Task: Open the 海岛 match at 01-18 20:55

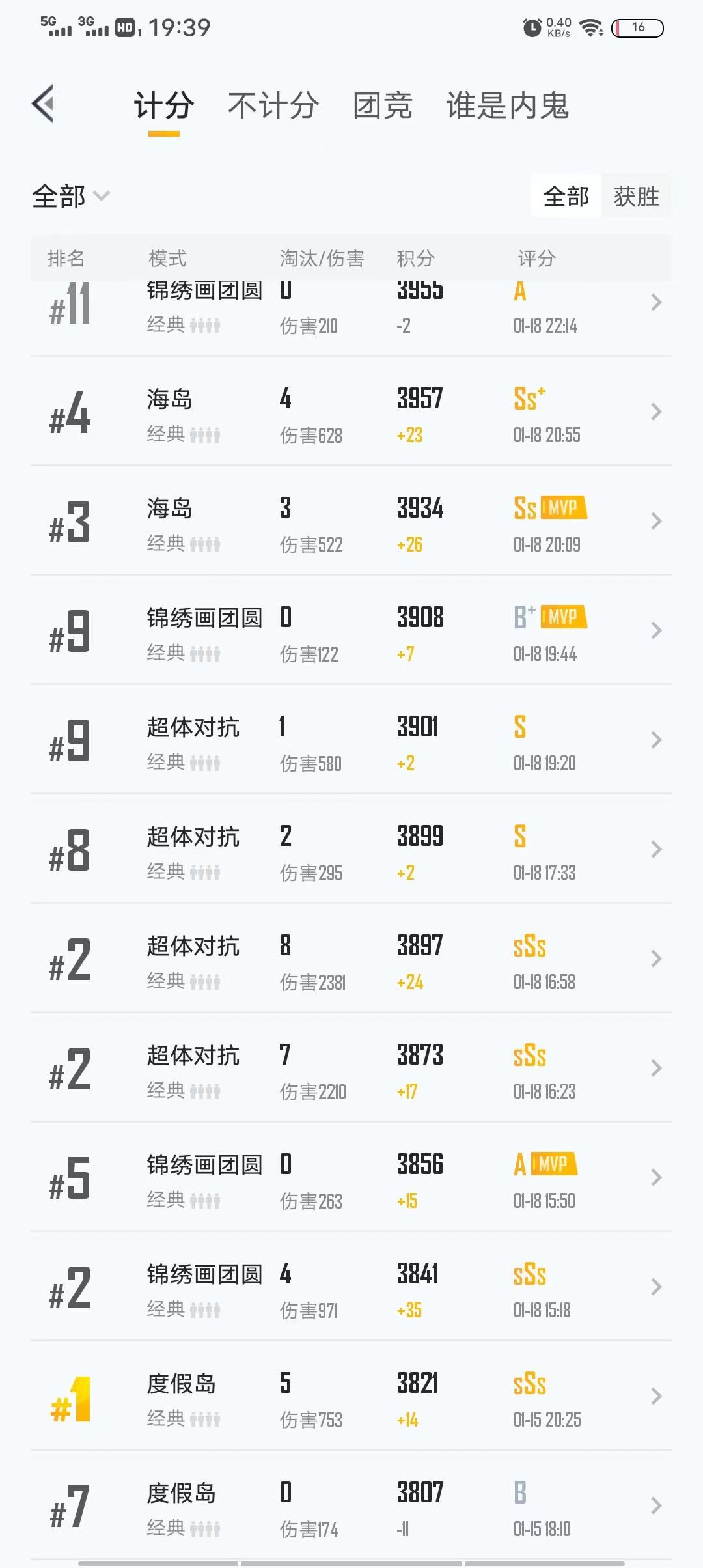Action: (x=351, y=412)
